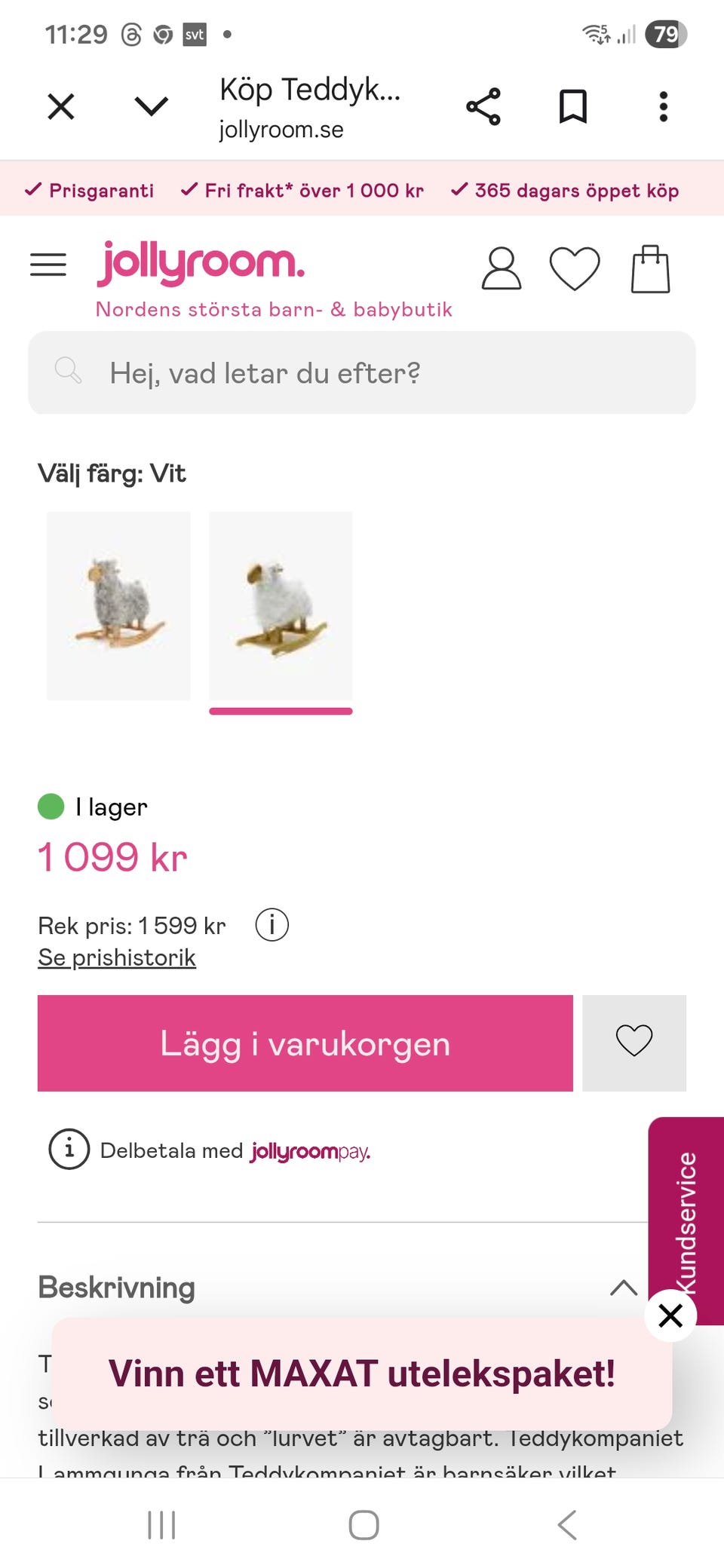
Task: Bookmark this page using the bookmark icon
Action: pos(573,106)
